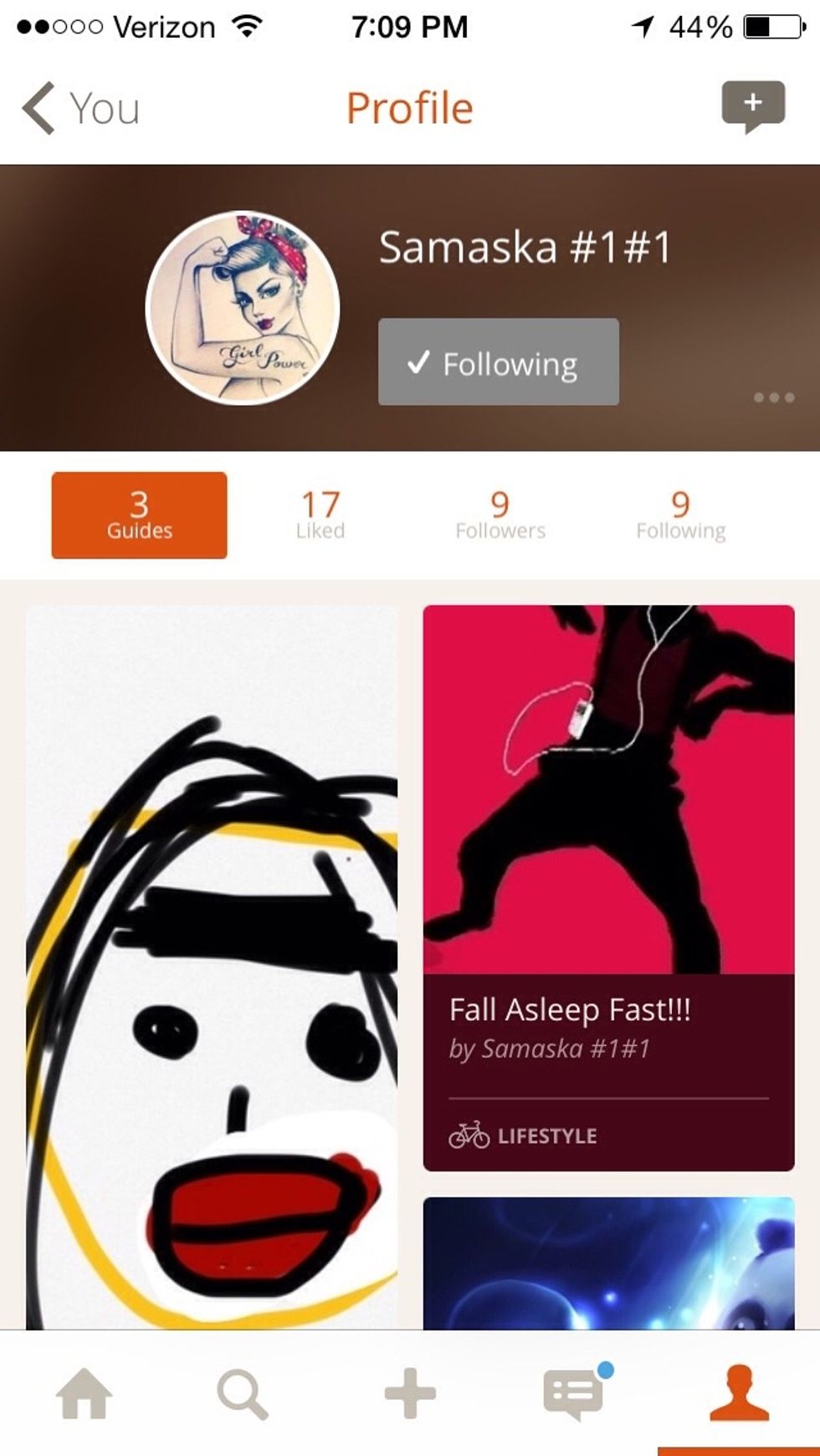Open the Search tab
820x1456 pixels.
(x=243, y=1393)
